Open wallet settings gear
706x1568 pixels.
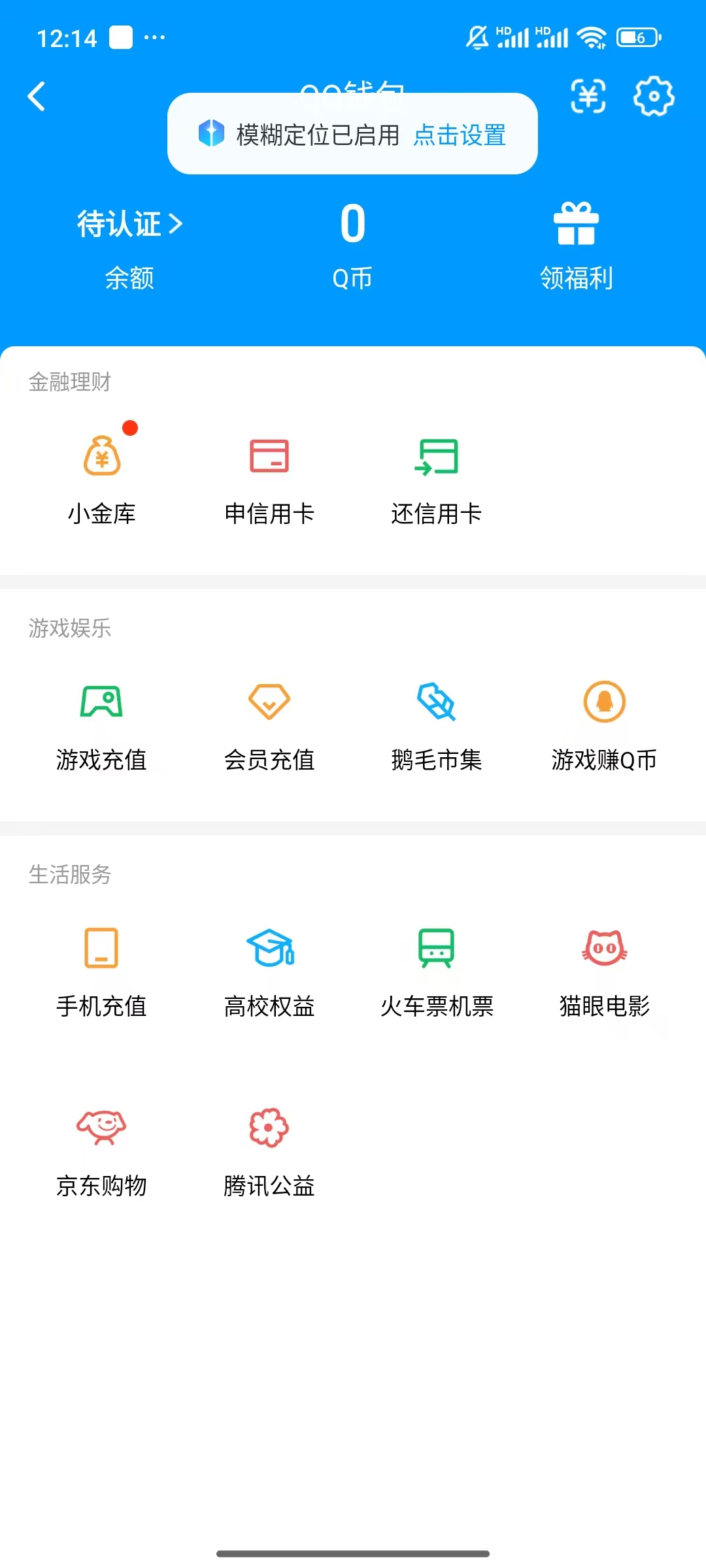[x=654, y=97]
